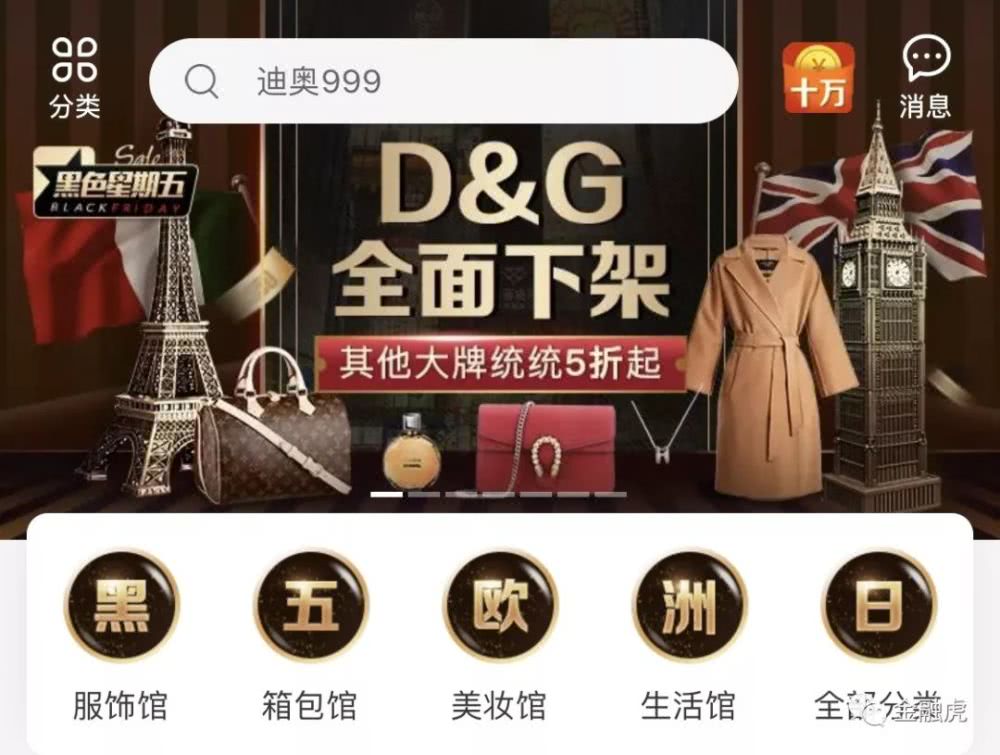Screen dimensions: 1000x755
Task: Tap the search box showing 迪奥999
Action: click(443, 81)
